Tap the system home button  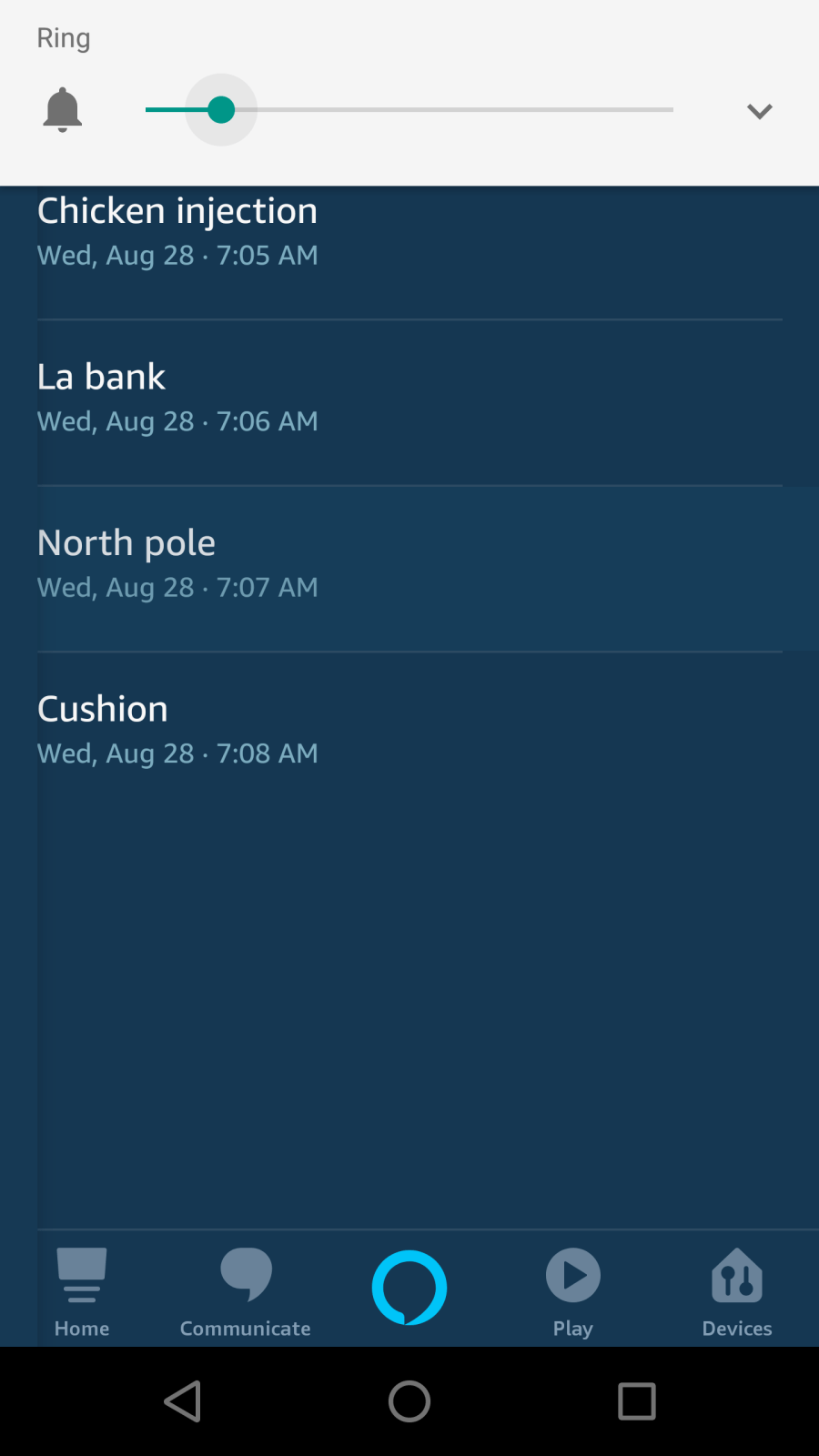[x=409, y=1401]
